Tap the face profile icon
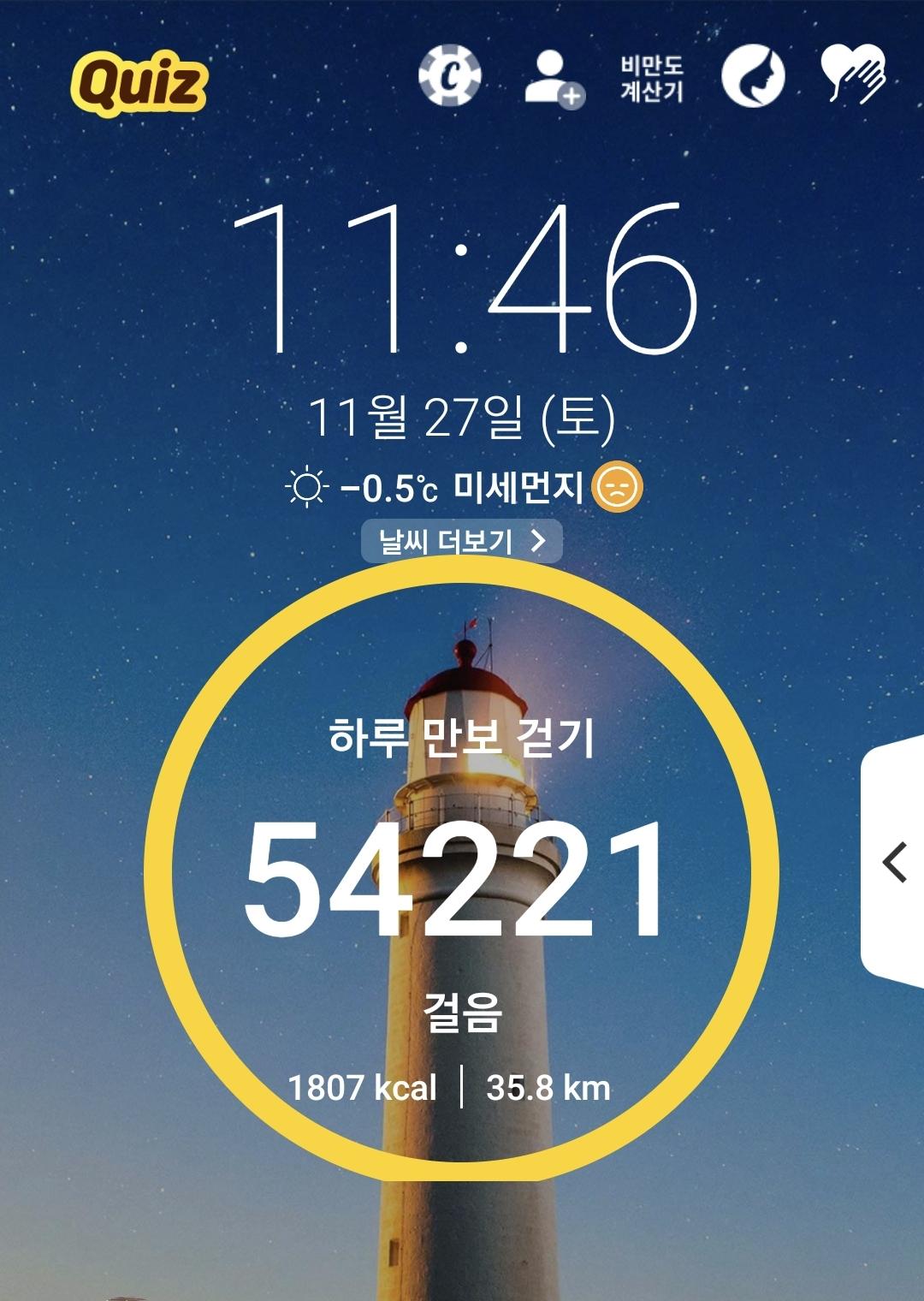 click(753, 76)
